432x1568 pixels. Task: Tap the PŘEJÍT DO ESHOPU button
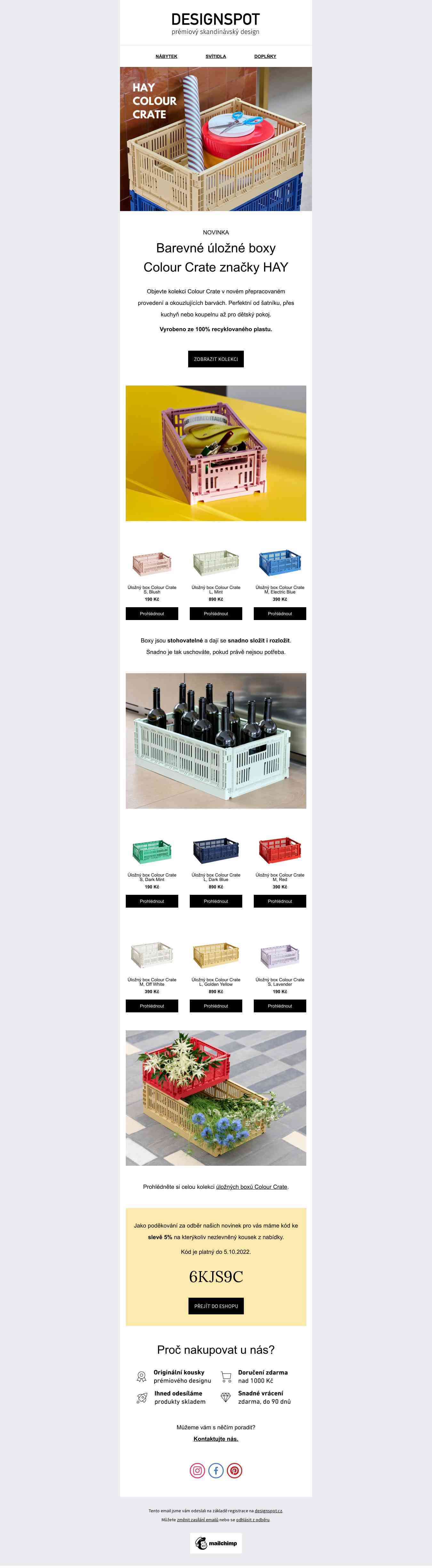coord(216,1306)
